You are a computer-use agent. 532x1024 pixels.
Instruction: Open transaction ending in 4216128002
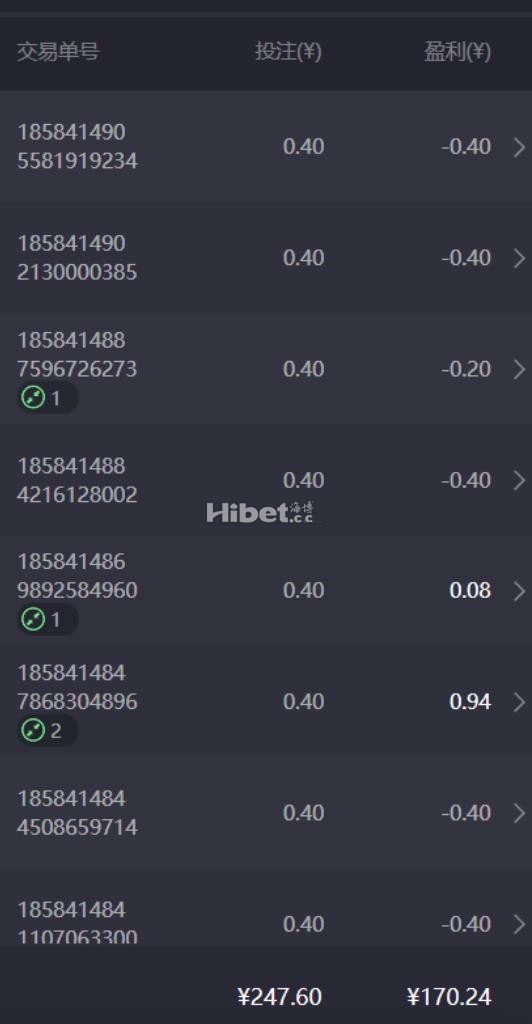266,479
